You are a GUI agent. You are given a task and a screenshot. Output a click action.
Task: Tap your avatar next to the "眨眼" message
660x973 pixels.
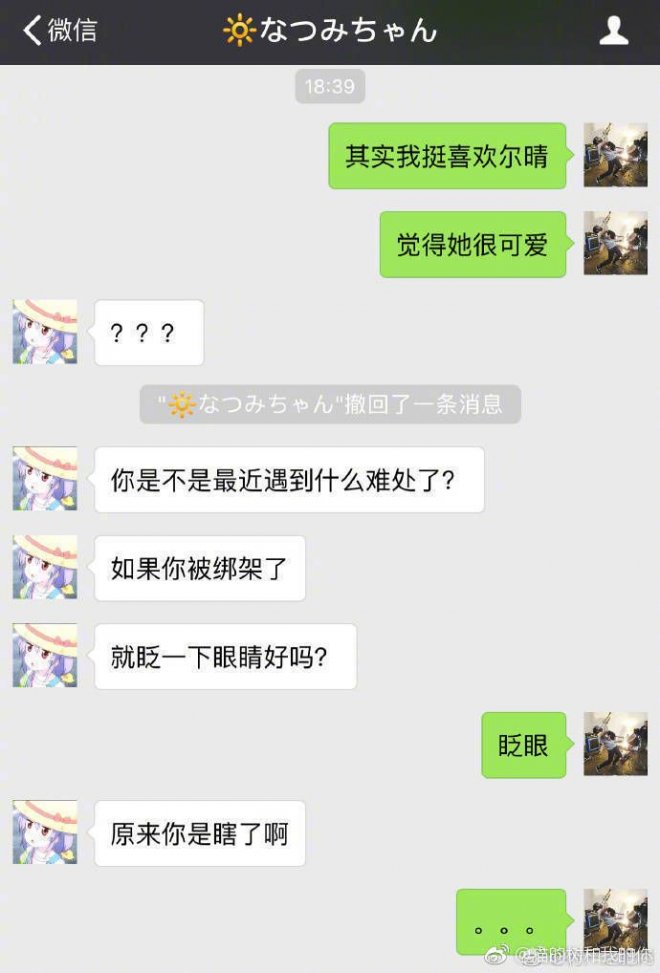click(x=615, y=744)
